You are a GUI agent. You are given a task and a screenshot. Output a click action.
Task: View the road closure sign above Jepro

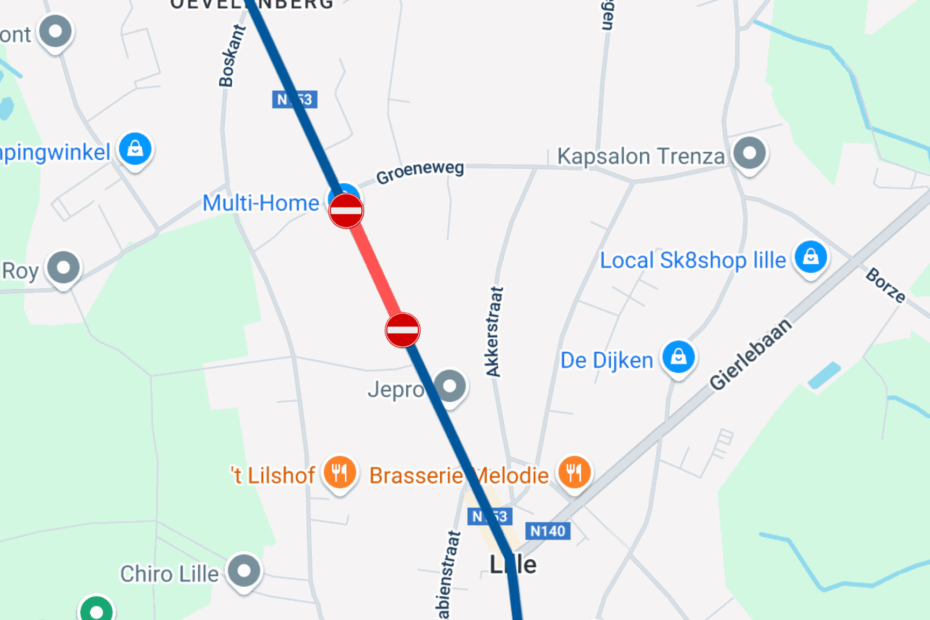coord(403,329)
